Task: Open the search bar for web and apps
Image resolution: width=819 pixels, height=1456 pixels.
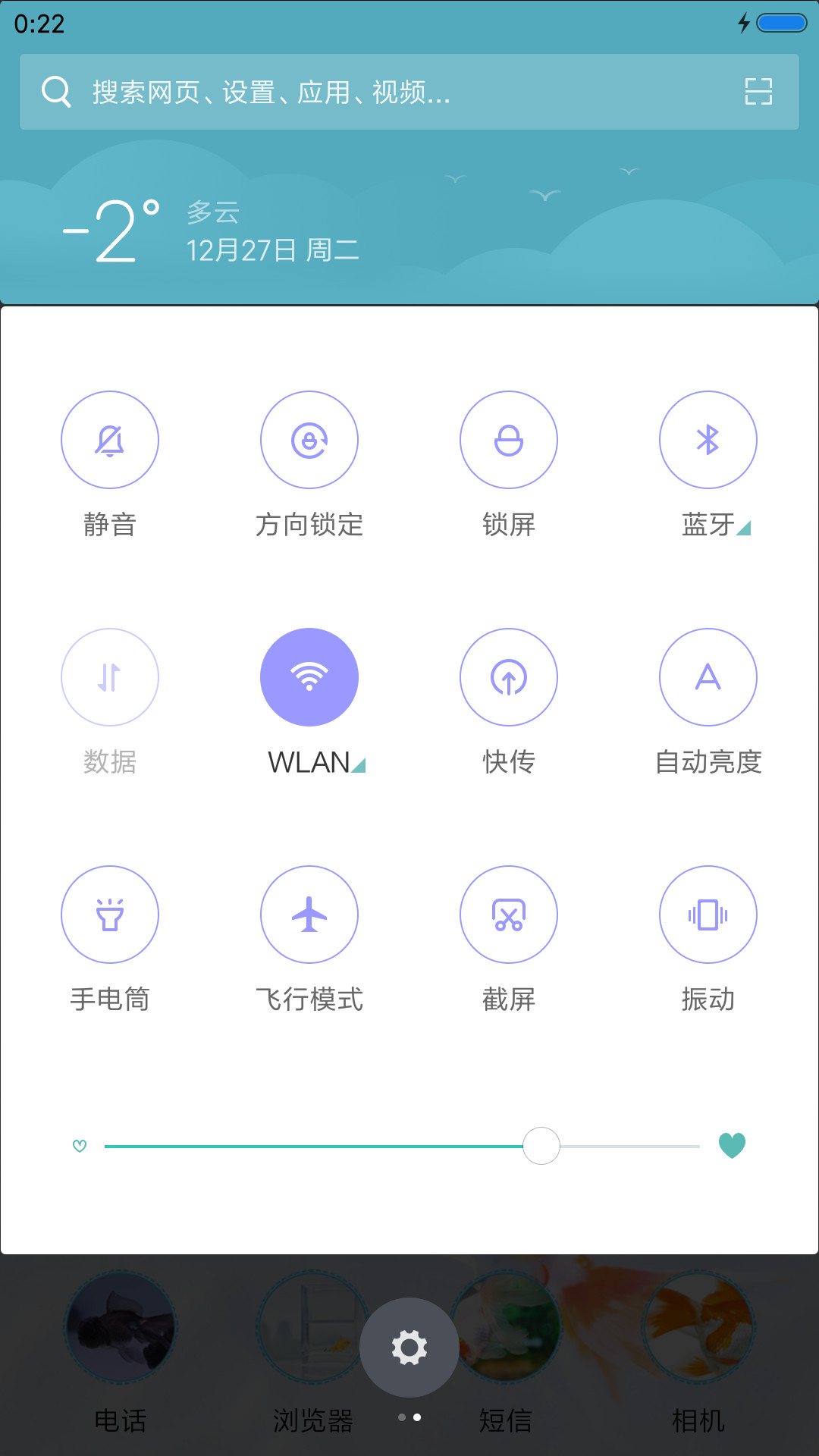Action: tap(409, 92)
